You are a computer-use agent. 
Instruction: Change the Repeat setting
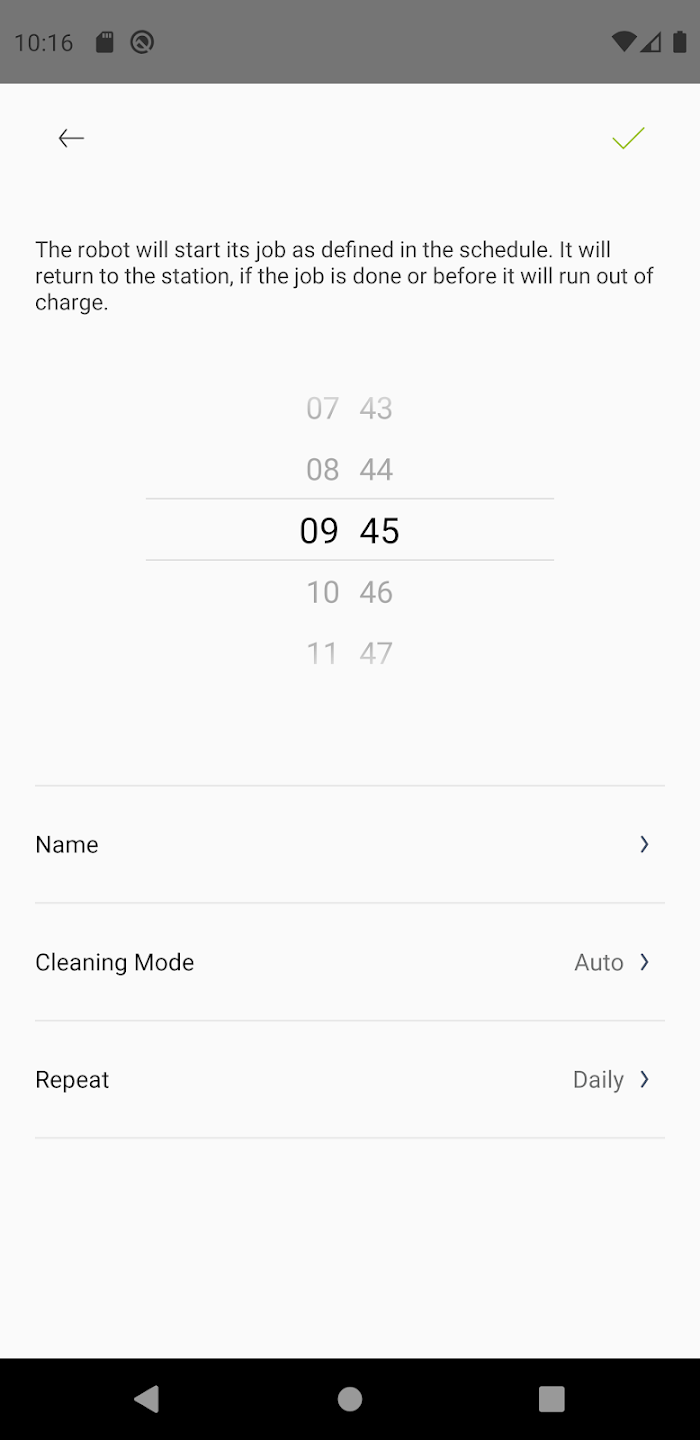click(350, 1080)
